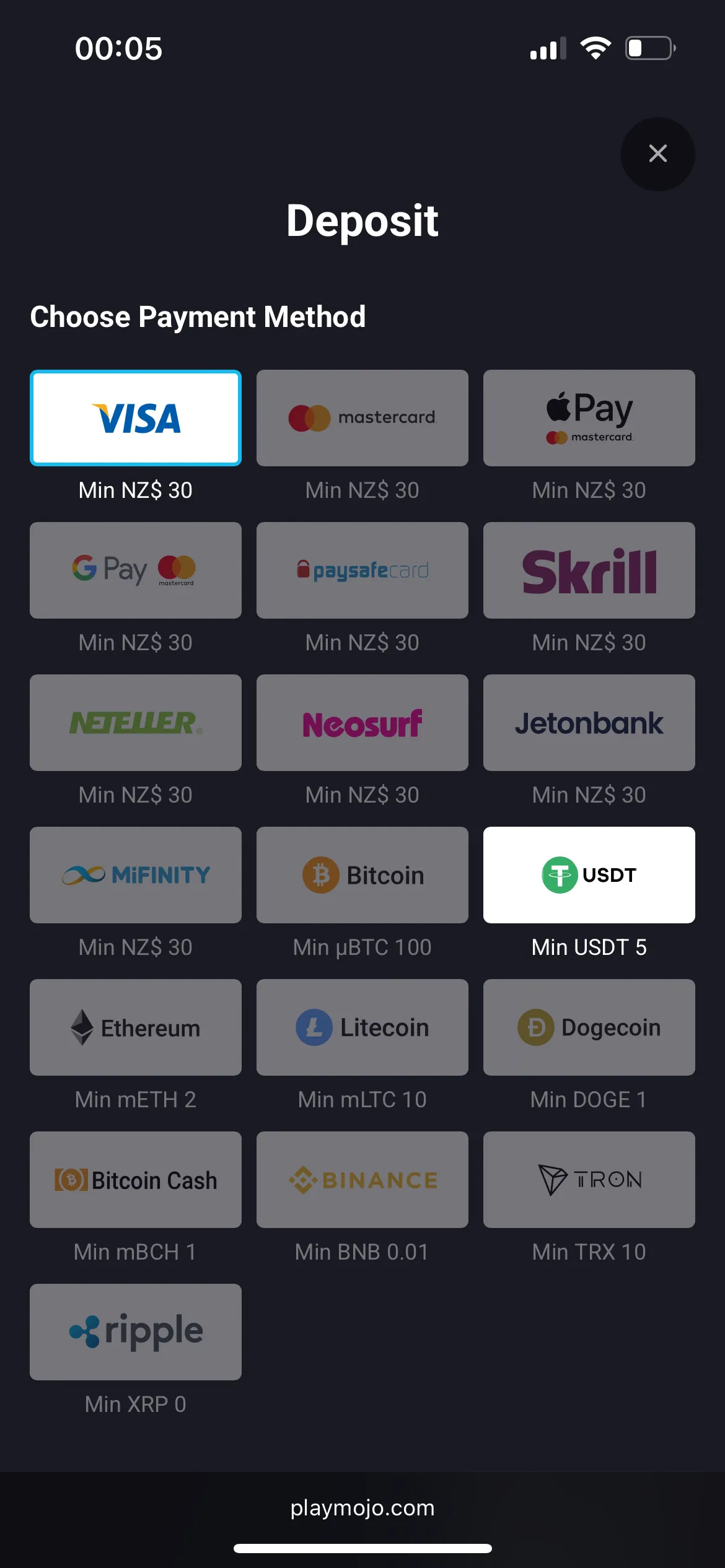The width and height of the screenshot is (725, 1568).
Task: Pick the MiFinity payment tile
Action: coord(136,875)
